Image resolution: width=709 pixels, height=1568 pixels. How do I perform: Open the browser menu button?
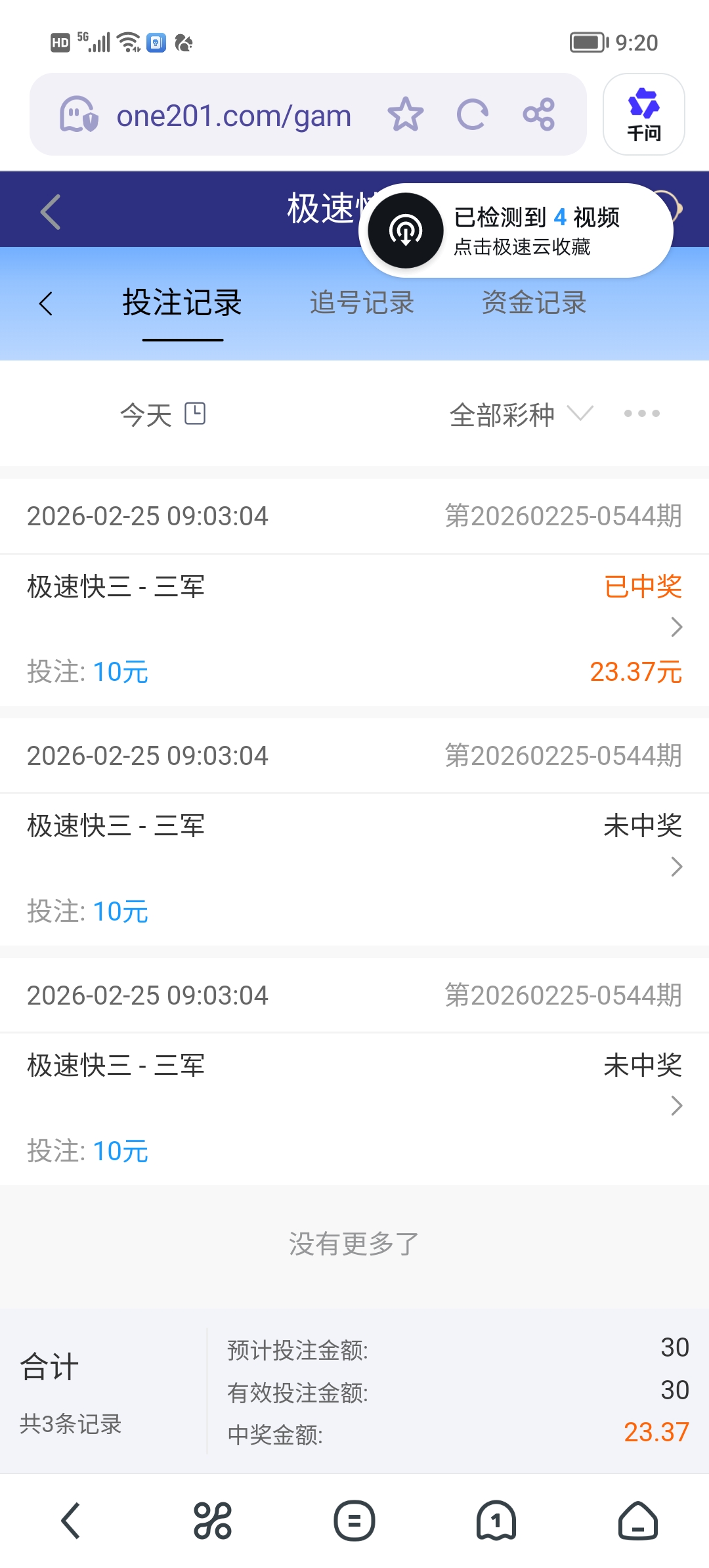tap(354, 1520)
